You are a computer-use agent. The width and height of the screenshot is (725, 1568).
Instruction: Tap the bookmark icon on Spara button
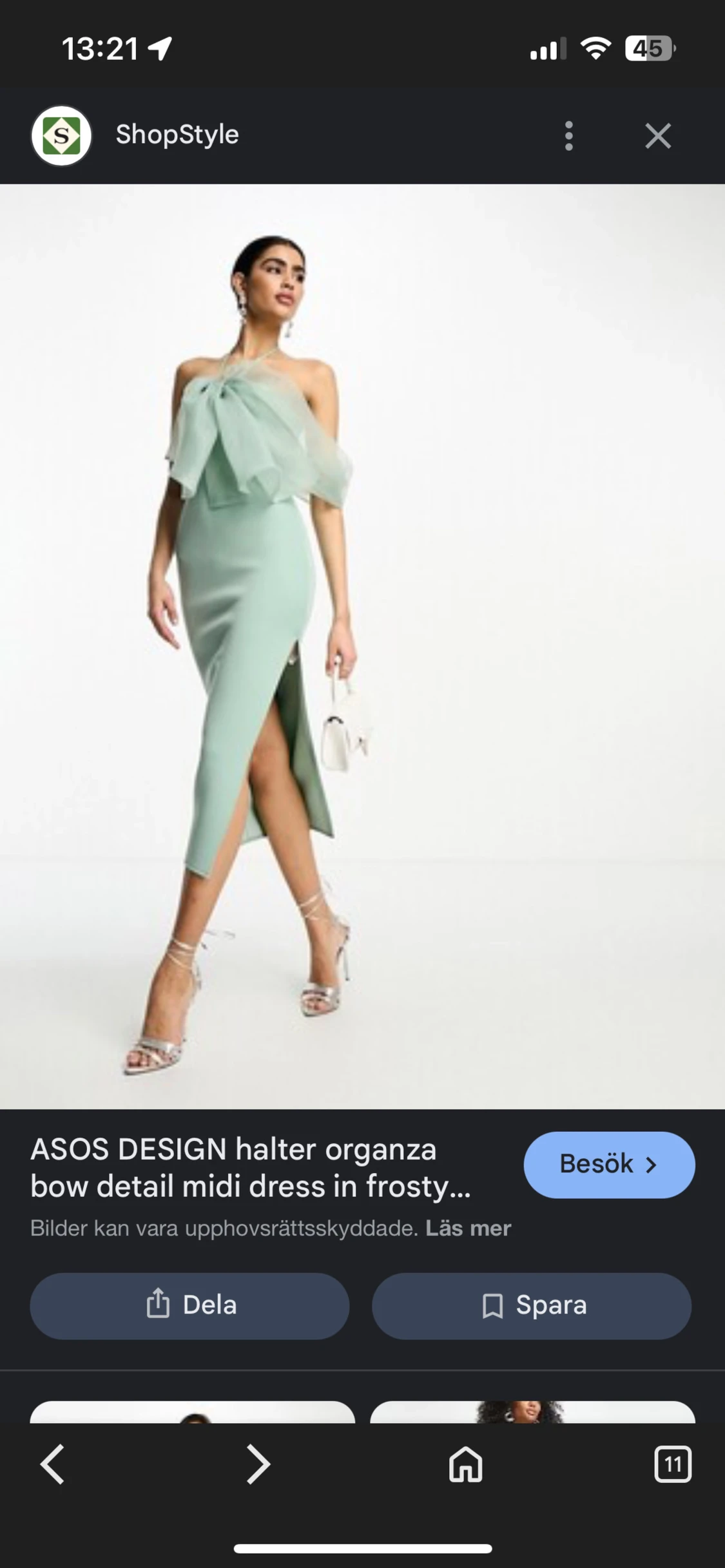(493, 1305)
